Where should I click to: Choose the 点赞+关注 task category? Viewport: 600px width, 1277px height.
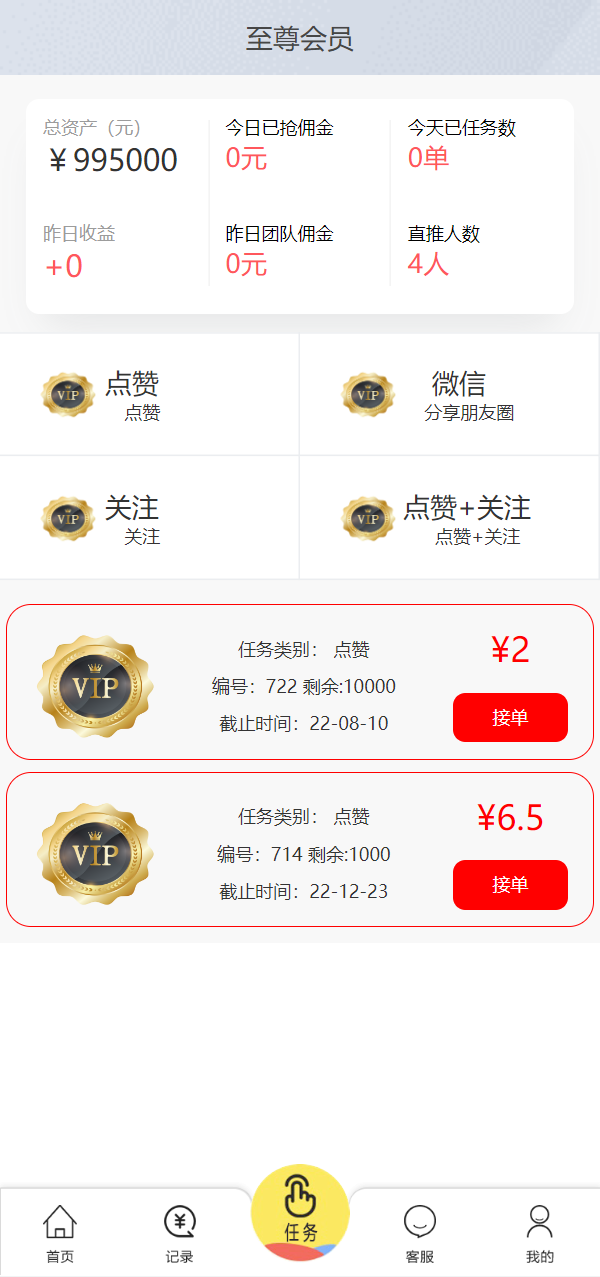450,518
